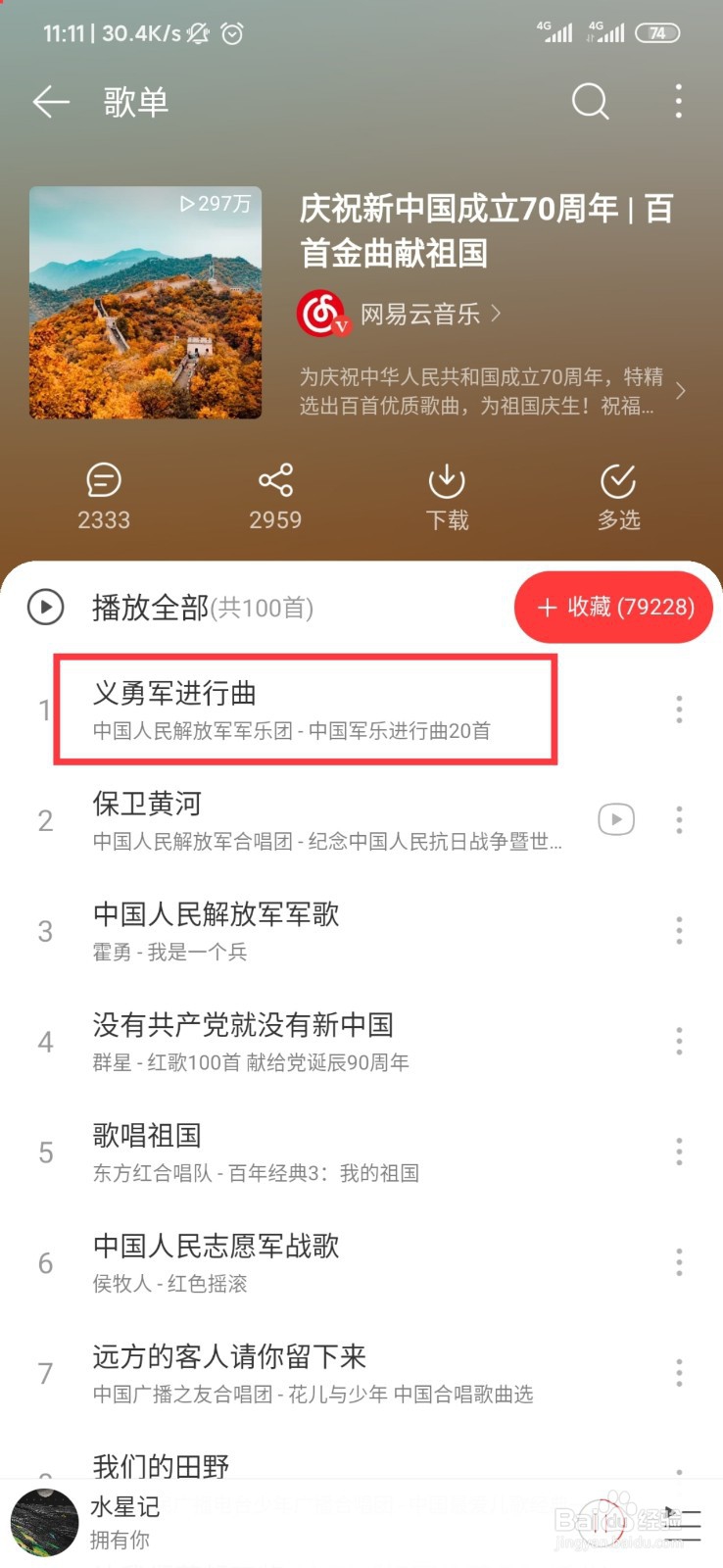Screen dimensions: 723x1568
Task: Tap the multi-select (多选) icon
Action: pyautogui.click(x=618, y=480)
